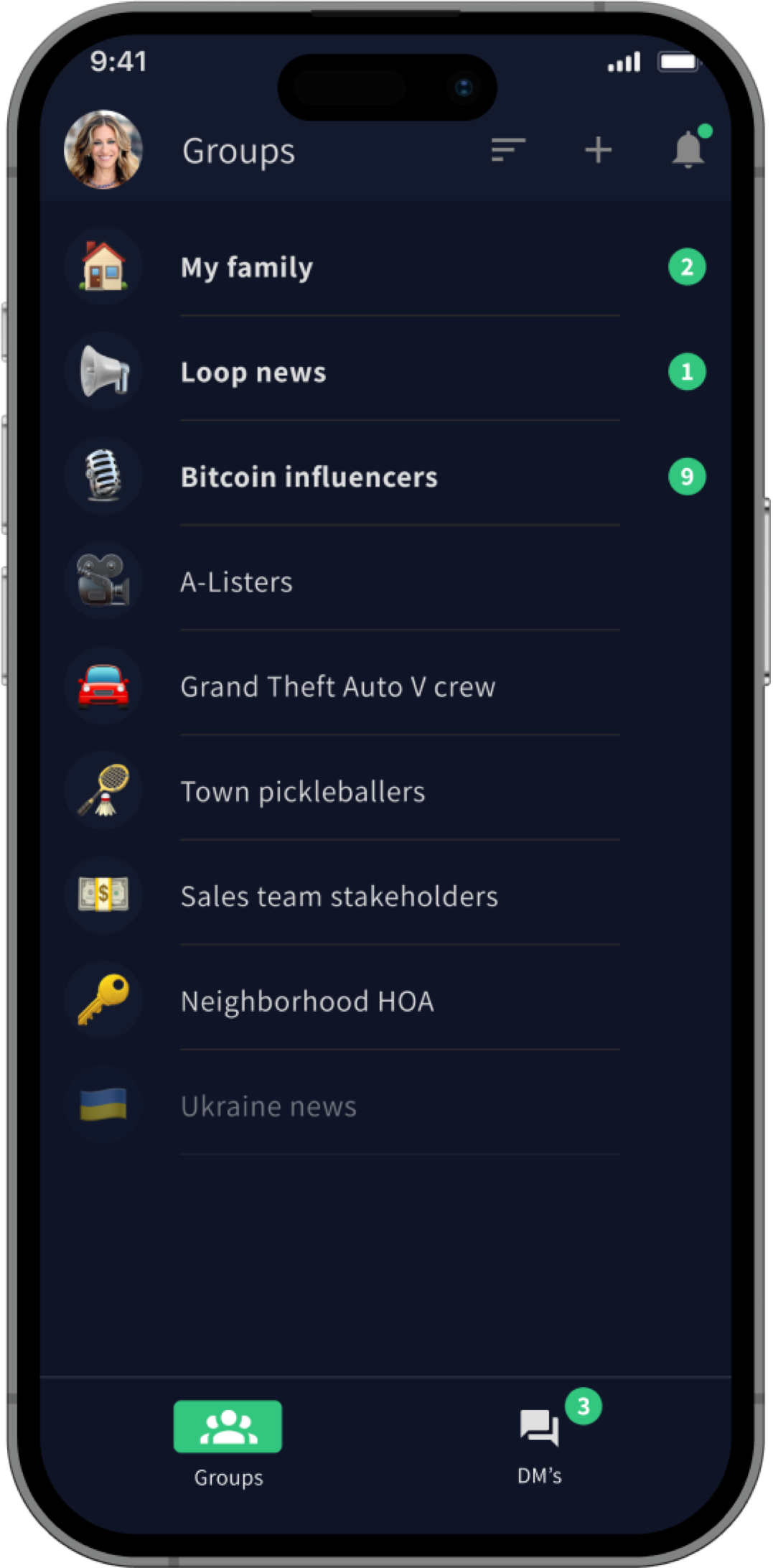This screenshot has width=773, height=1568.
Task: Tap the unread count badge showing 9
Action: coord(687,475)
